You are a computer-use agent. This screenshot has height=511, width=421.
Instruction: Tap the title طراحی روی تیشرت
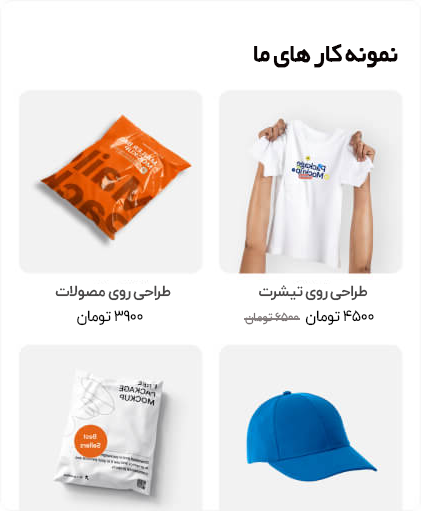pos(313,292)
